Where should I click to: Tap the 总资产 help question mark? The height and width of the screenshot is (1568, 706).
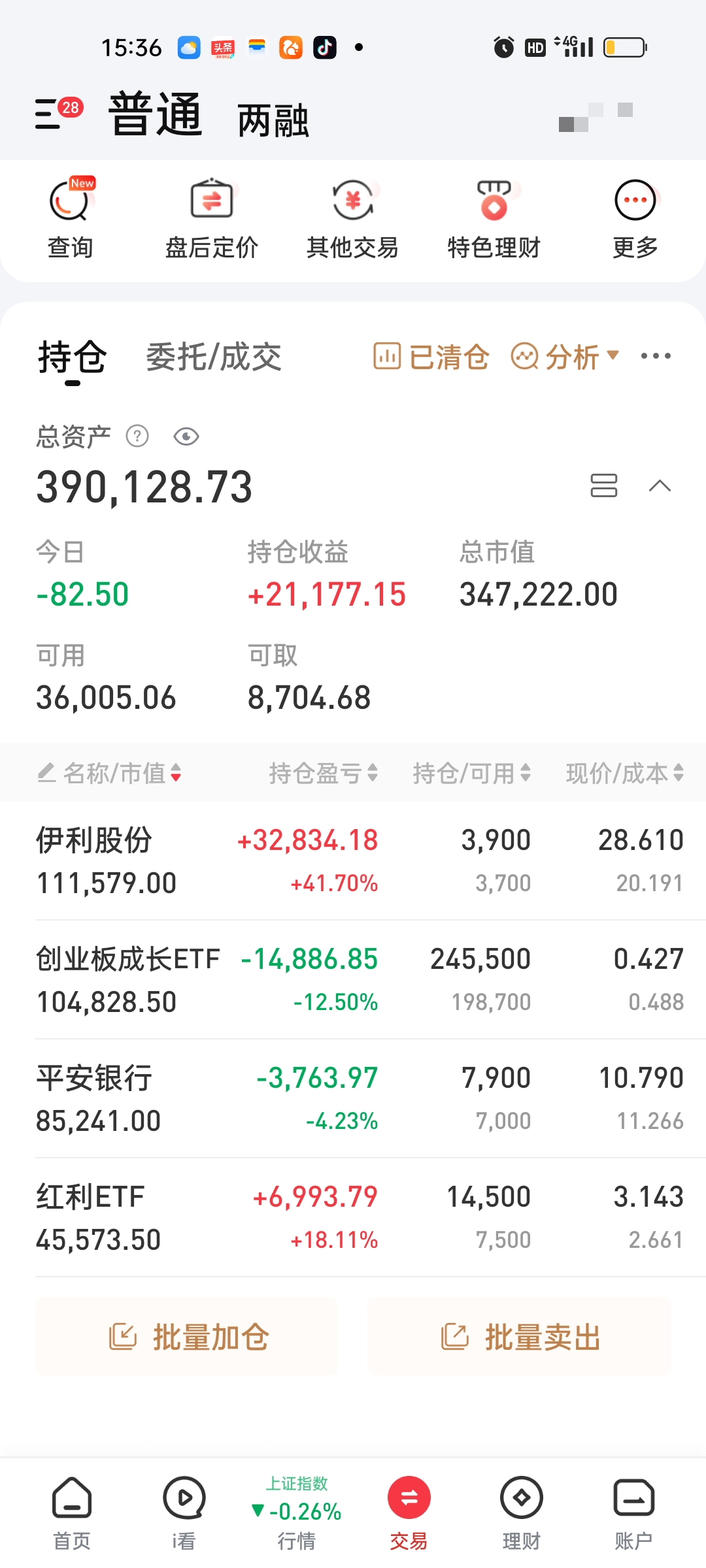tap(137, 436)
